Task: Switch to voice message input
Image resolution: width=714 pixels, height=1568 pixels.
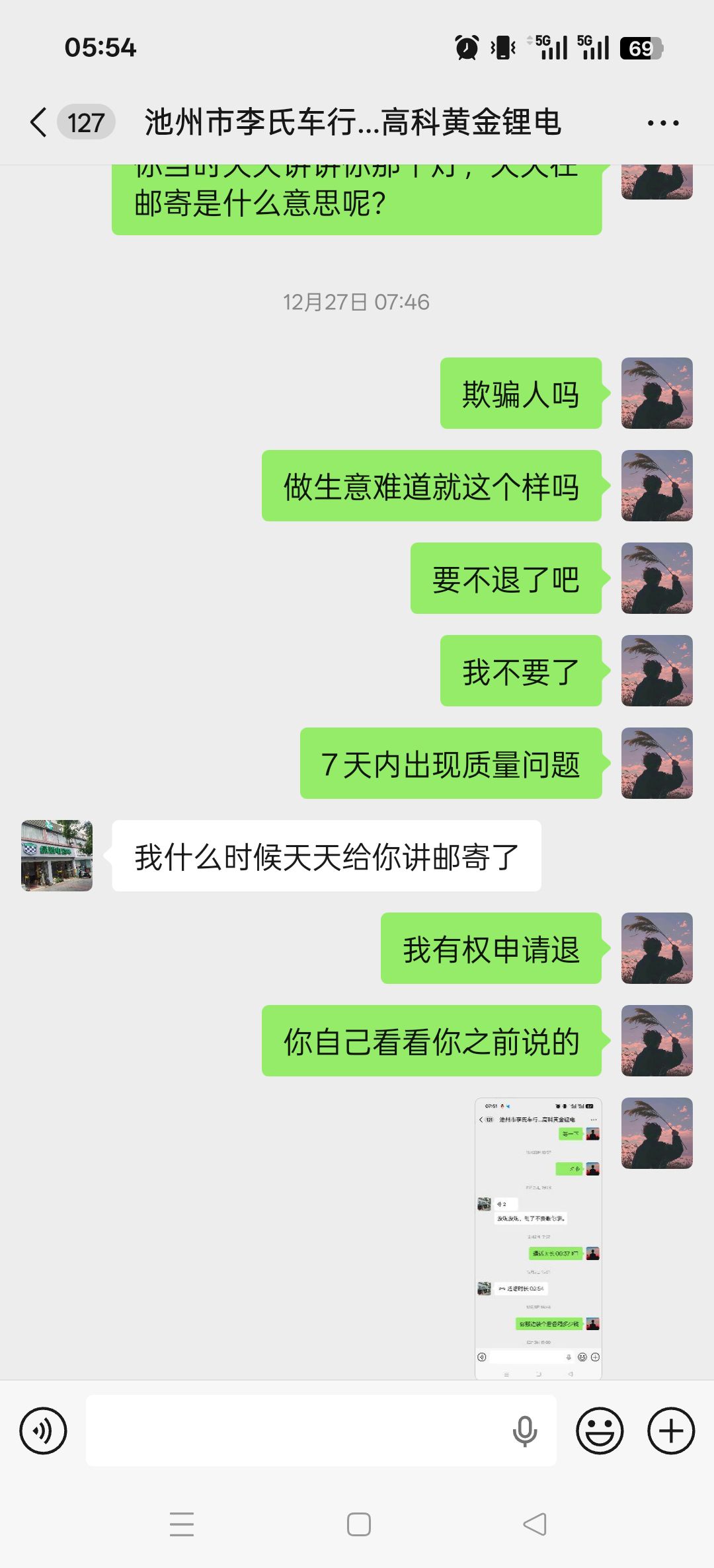Action: [43, 1431]
